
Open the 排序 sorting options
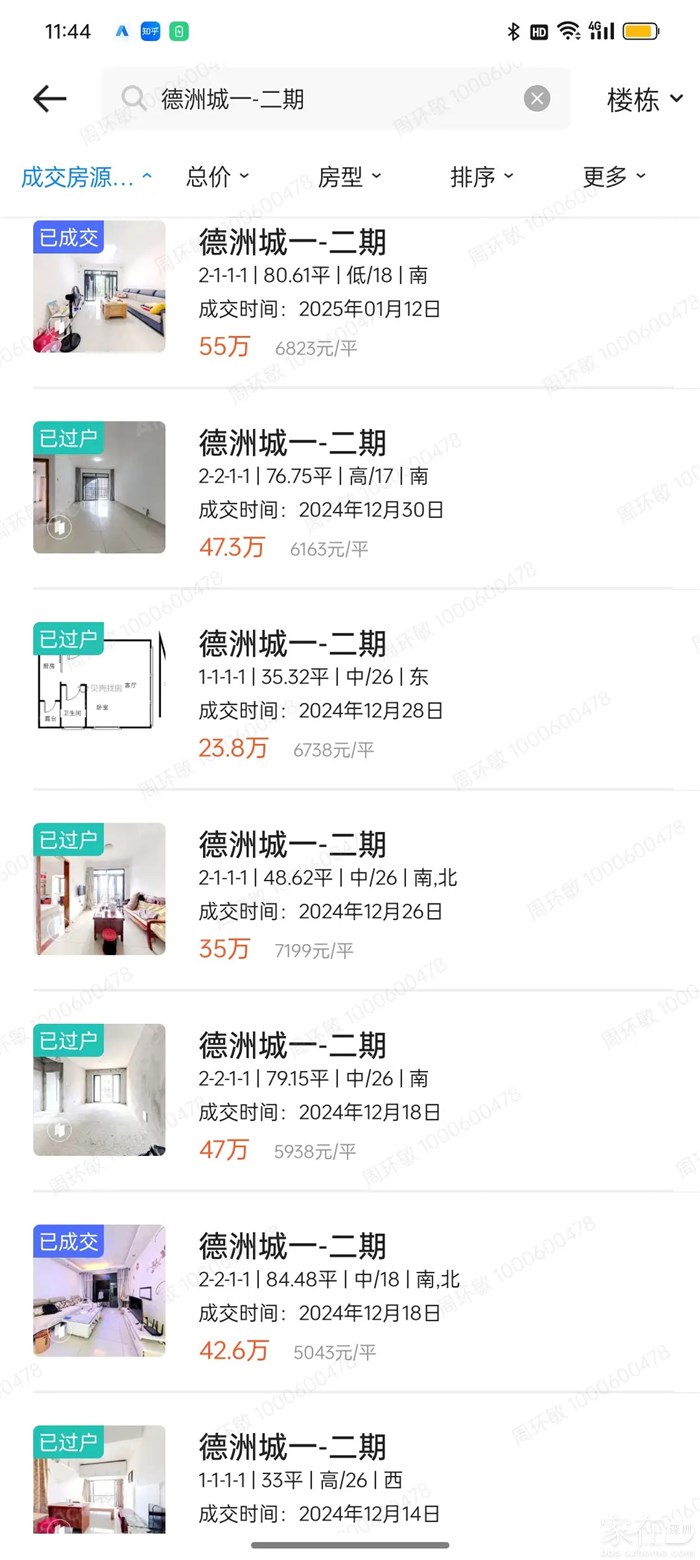pos(481,177)
